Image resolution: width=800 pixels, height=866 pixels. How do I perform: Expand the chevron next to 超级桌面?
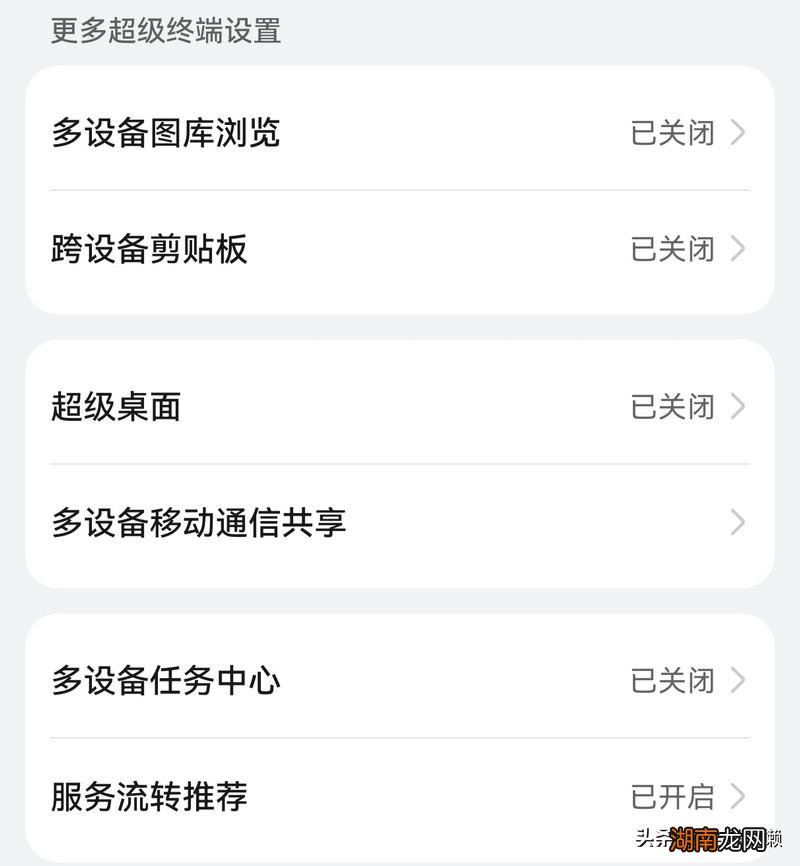coord(737,406)
